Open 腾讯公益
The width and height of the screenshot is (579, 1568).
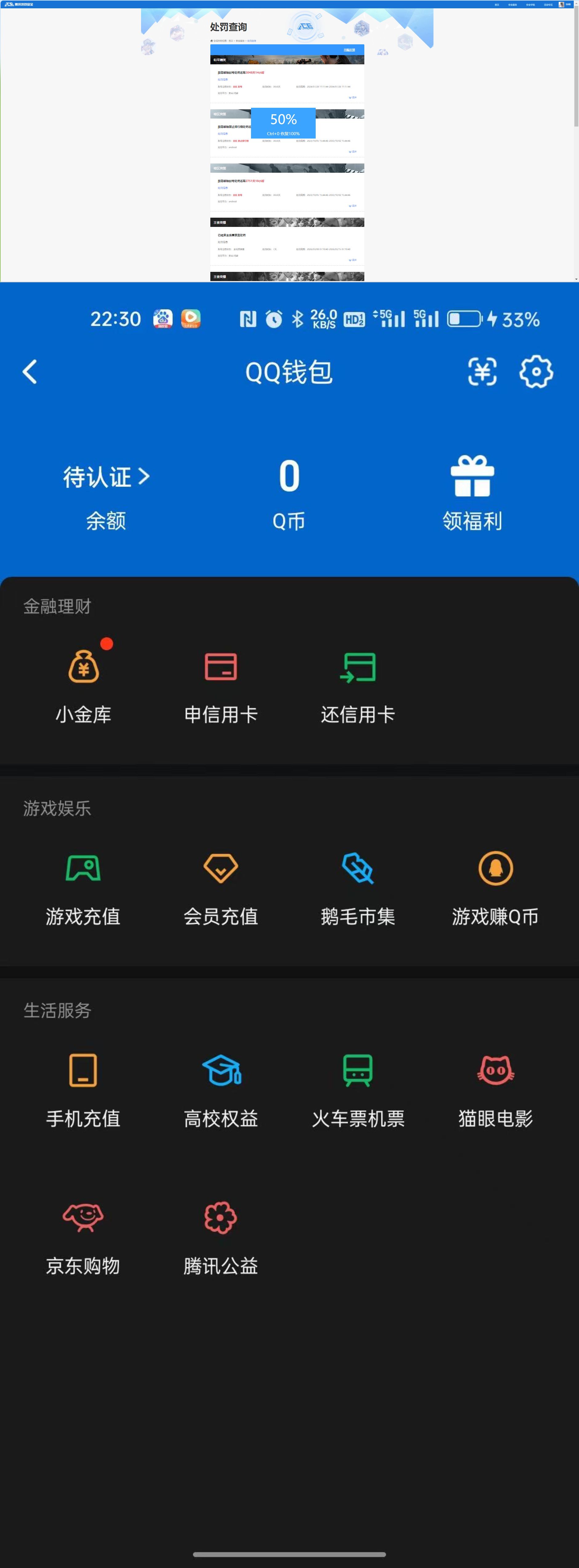221,1237
